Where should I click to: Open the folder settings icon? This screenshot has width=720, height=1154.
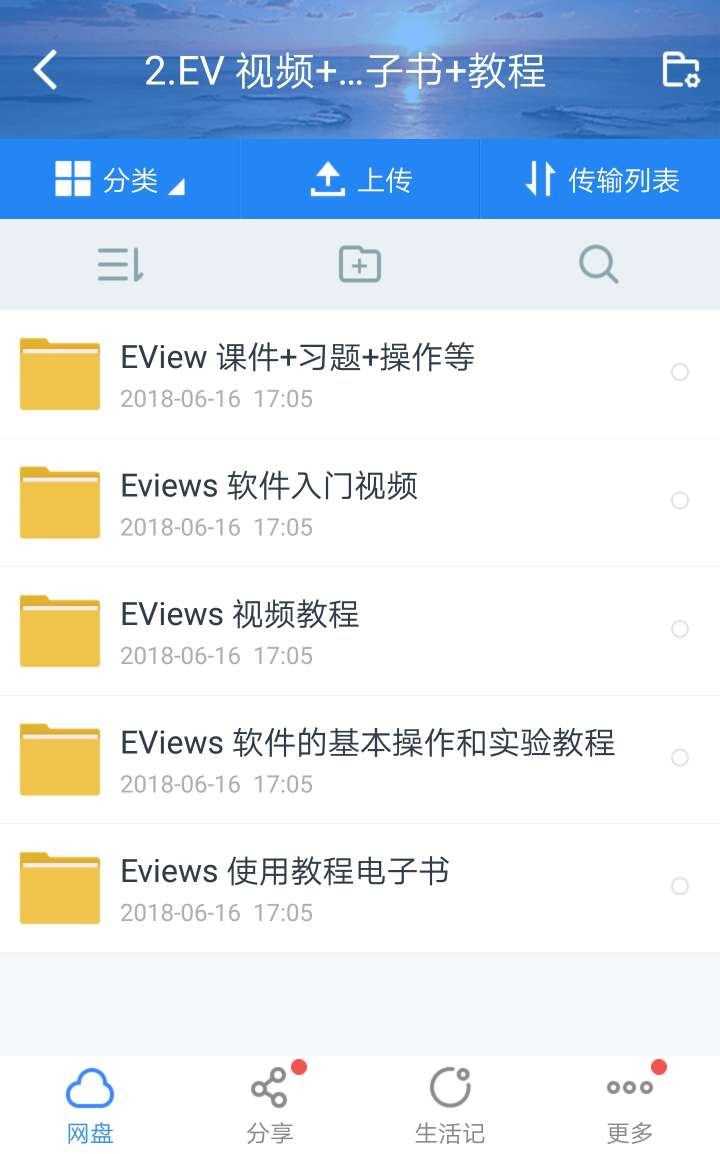tap(680, 70)
